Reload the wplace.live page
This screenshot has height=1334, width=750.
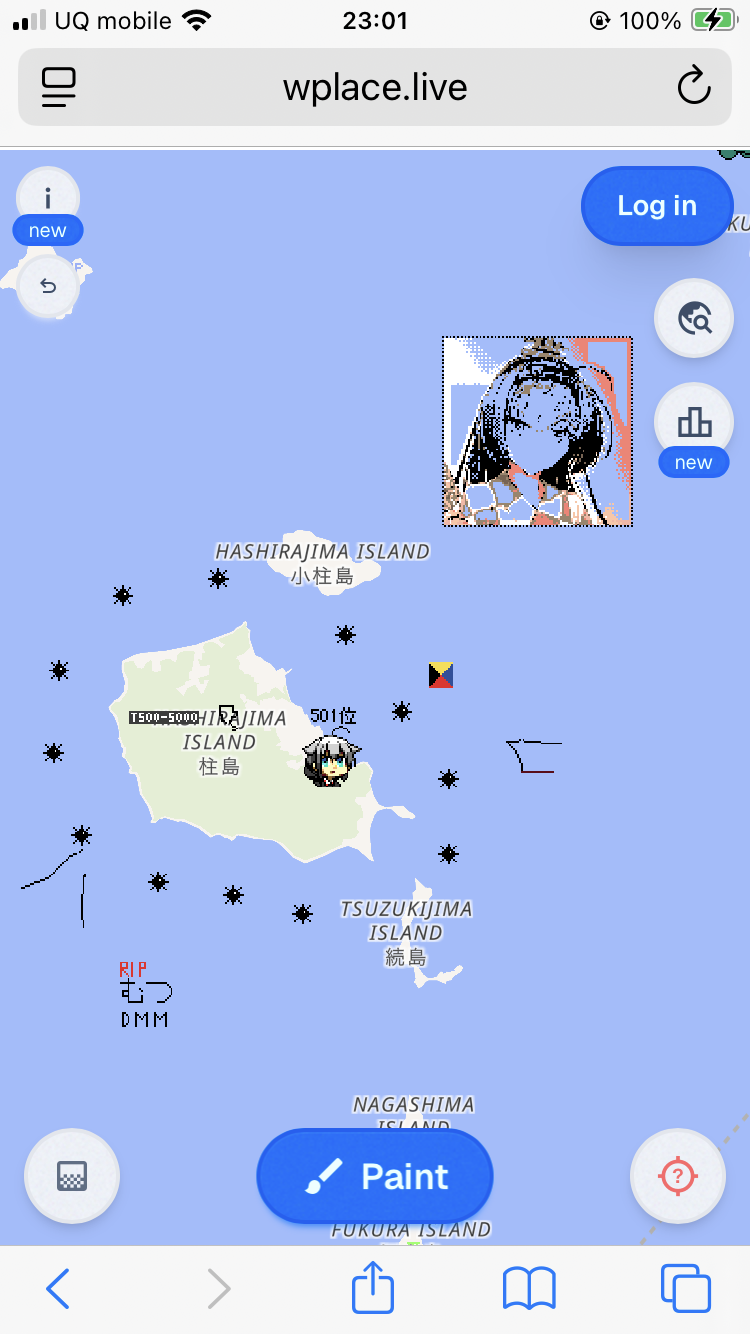point(694,87)
